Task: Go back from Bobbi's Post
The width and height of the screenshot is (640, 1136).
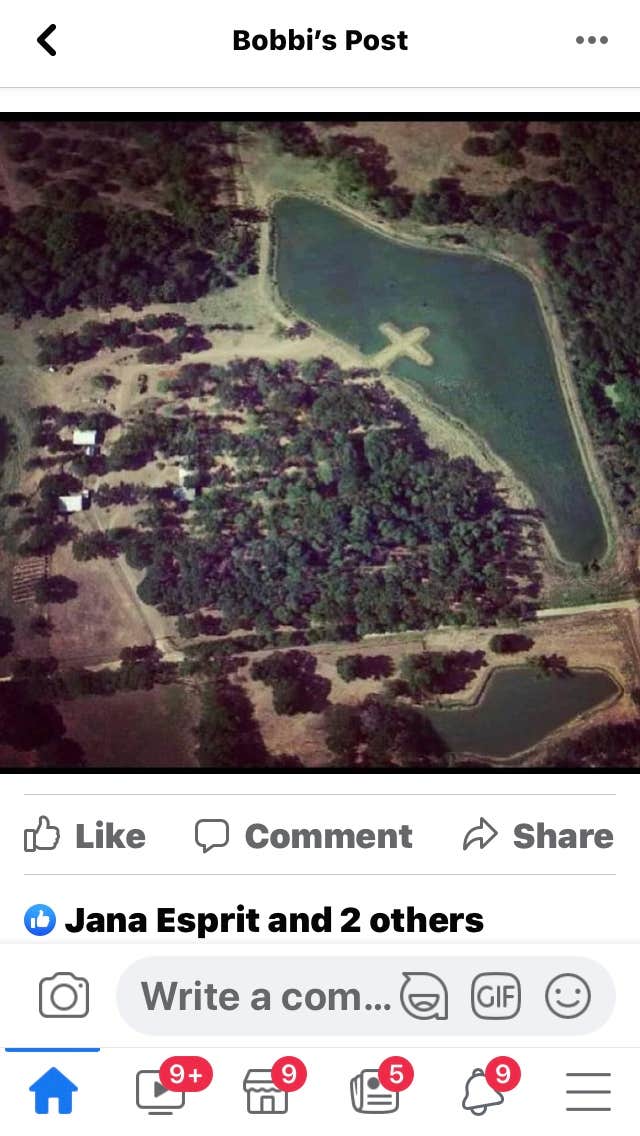Action: point(47,40)
